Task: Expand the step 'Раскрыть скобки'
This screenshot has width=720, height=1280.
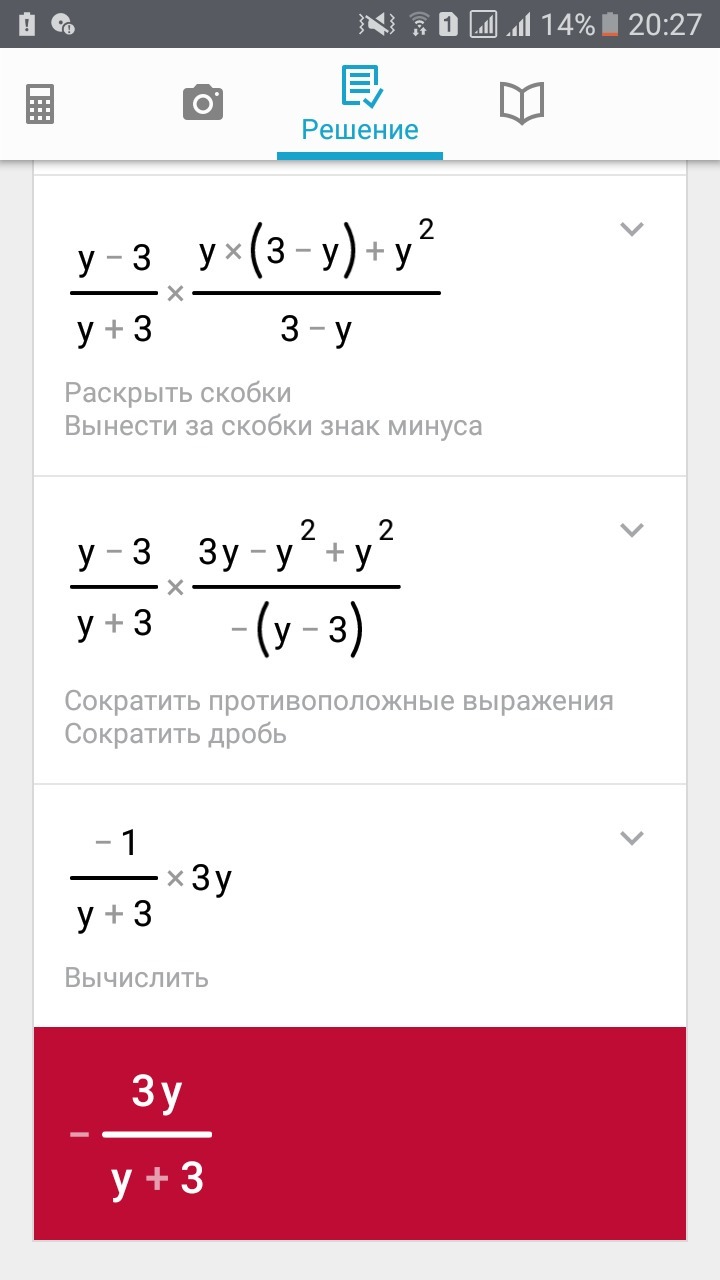Action: pyautogui.click(x=631, y=229)
